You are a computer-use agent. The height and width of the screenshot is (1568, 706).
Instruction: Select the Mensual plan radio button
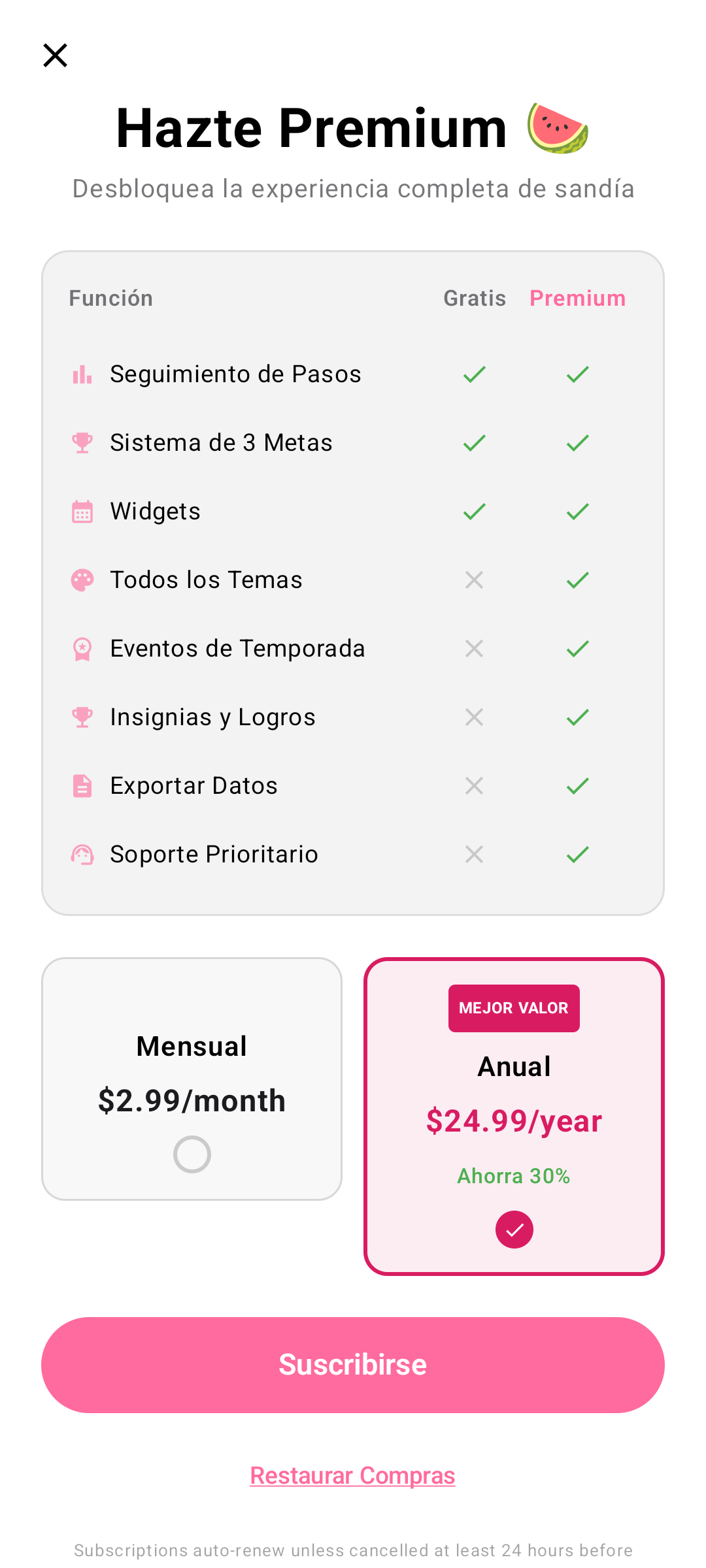pyautogui.click(x=192, y=1153)
